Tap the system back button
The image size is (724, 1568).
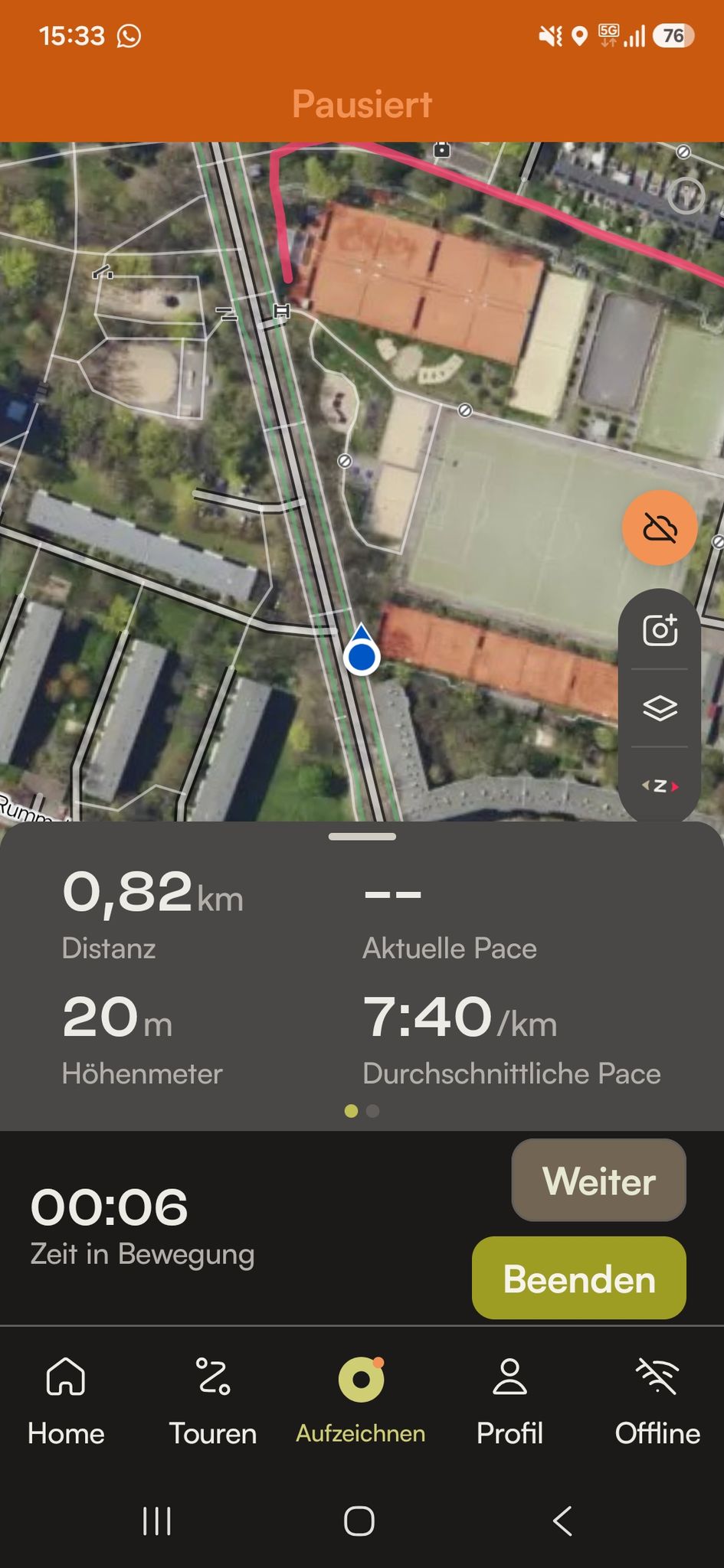pos(563,1521)
